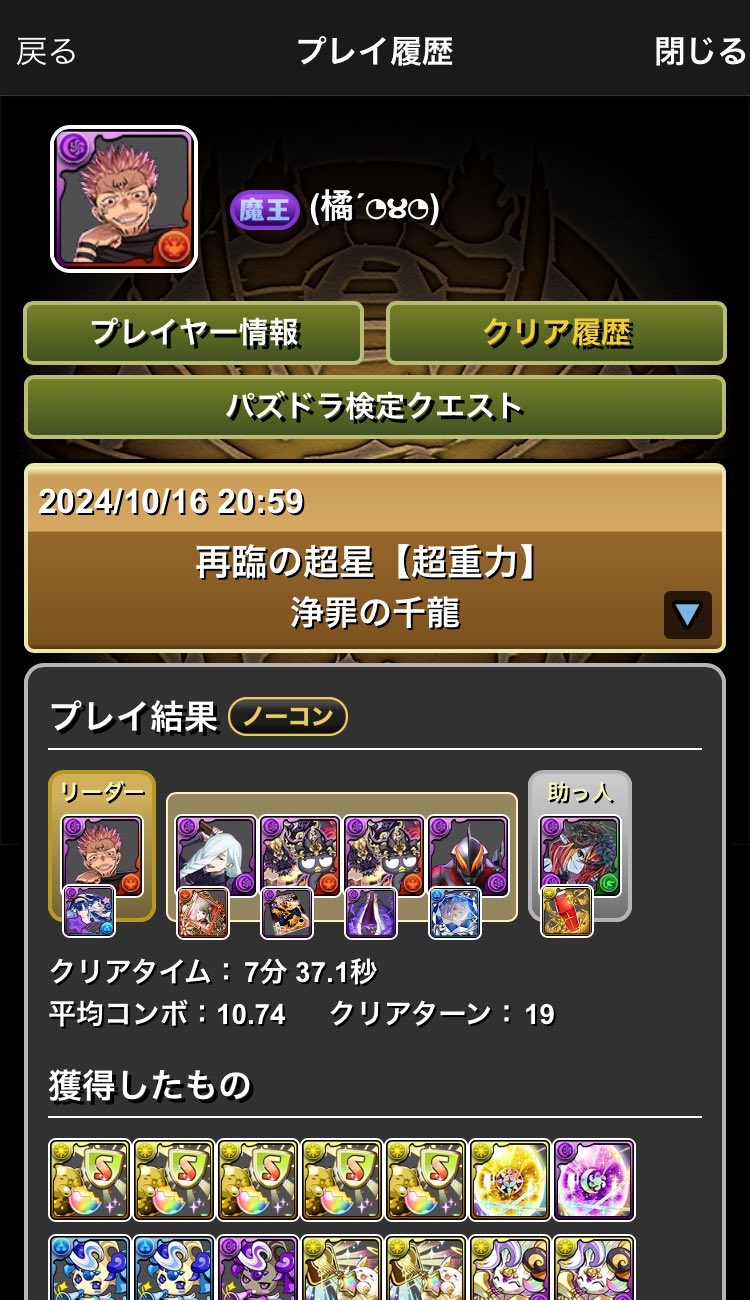Go back with 戻る
The height and width of the screenshot is (1300, 750).
click(46, 51)
